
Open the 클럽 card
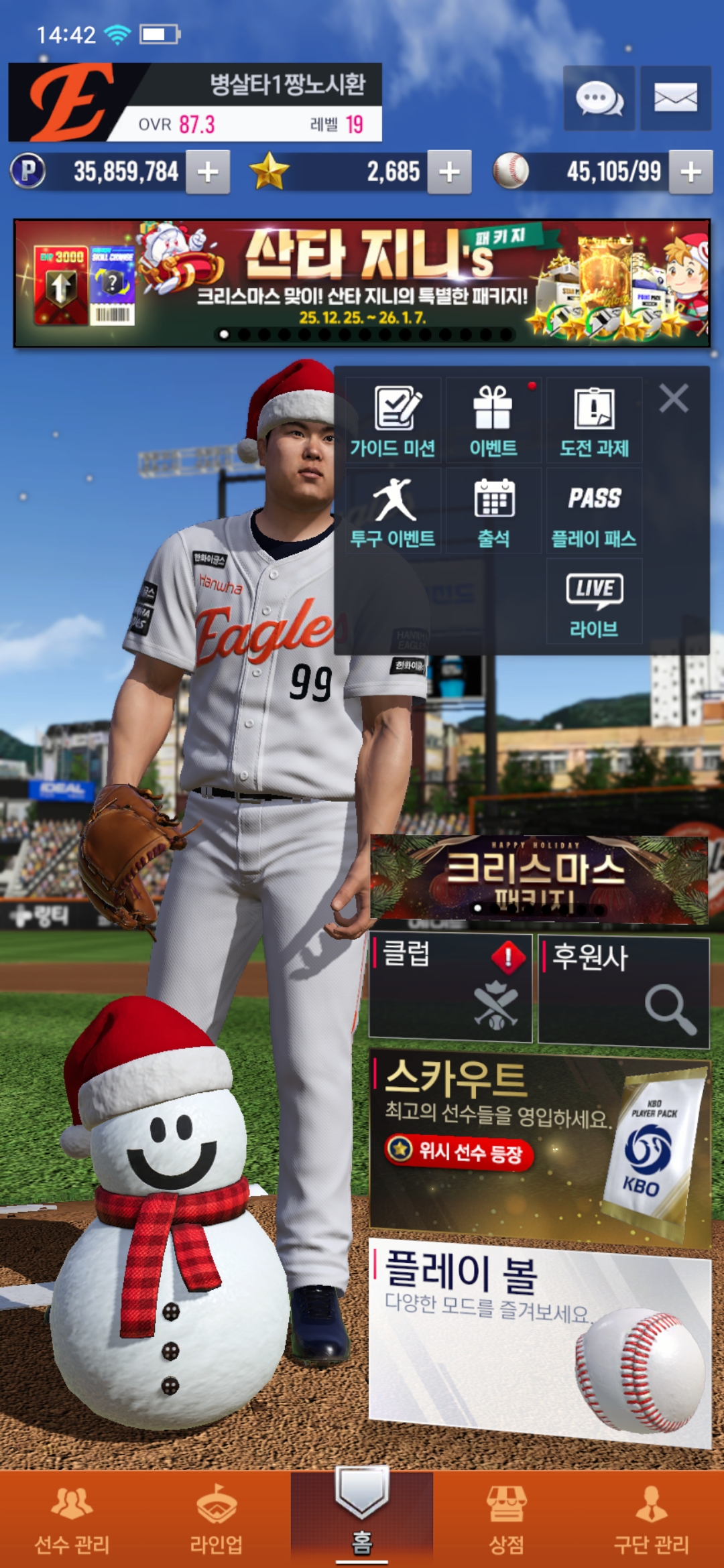point(450,988)
